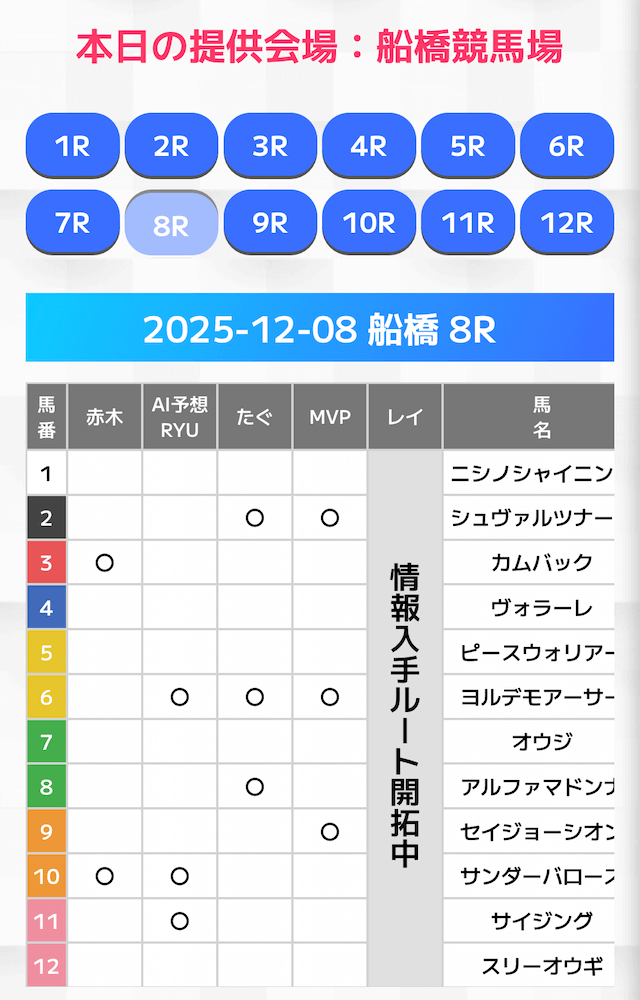Tap the selected 8R button
The image size is (640, 1000).
(171, 224)
